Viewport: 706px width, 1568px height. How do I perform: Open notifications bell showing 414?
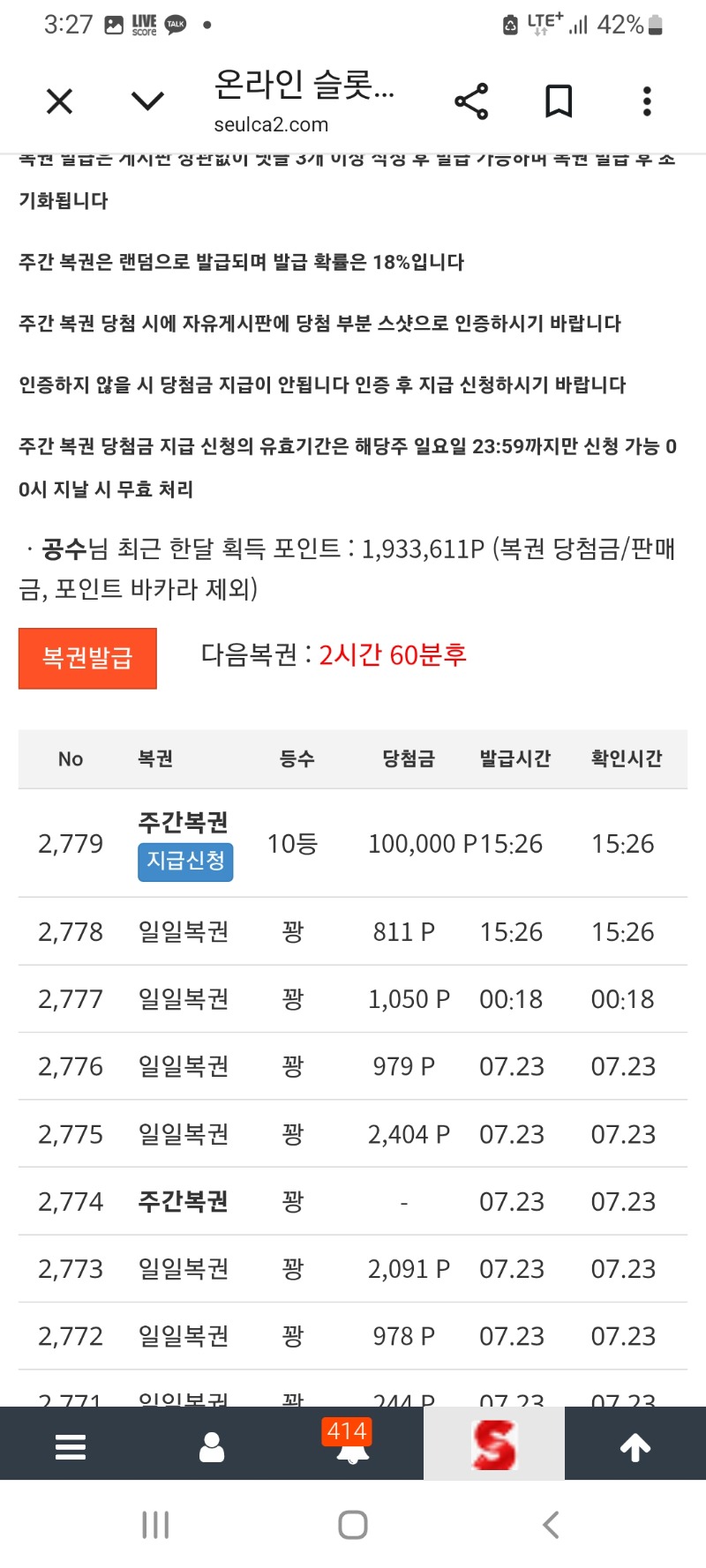352,1444
